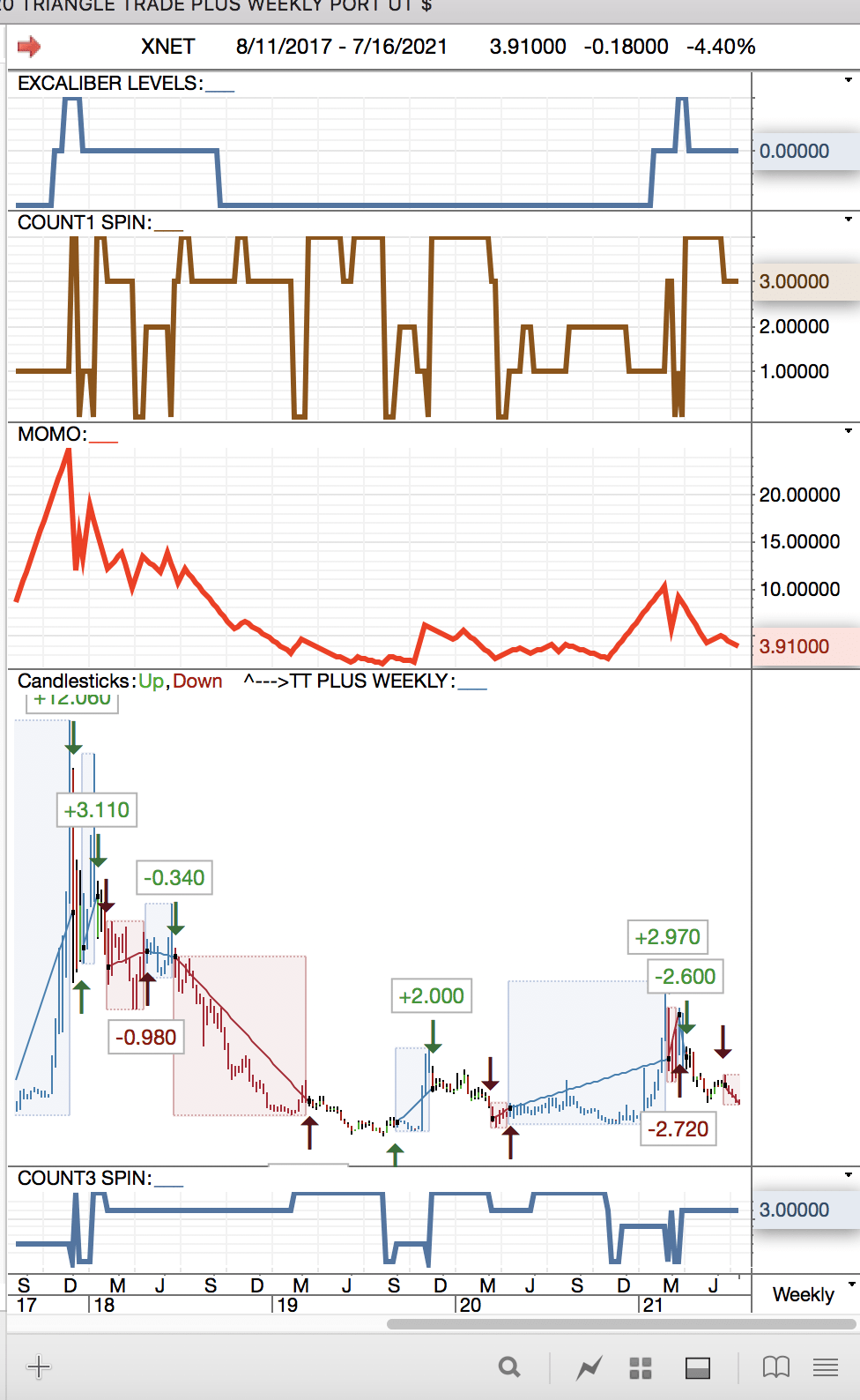Tap the red arrow beside XNET
860x1400 pixels.
[29, 47]
